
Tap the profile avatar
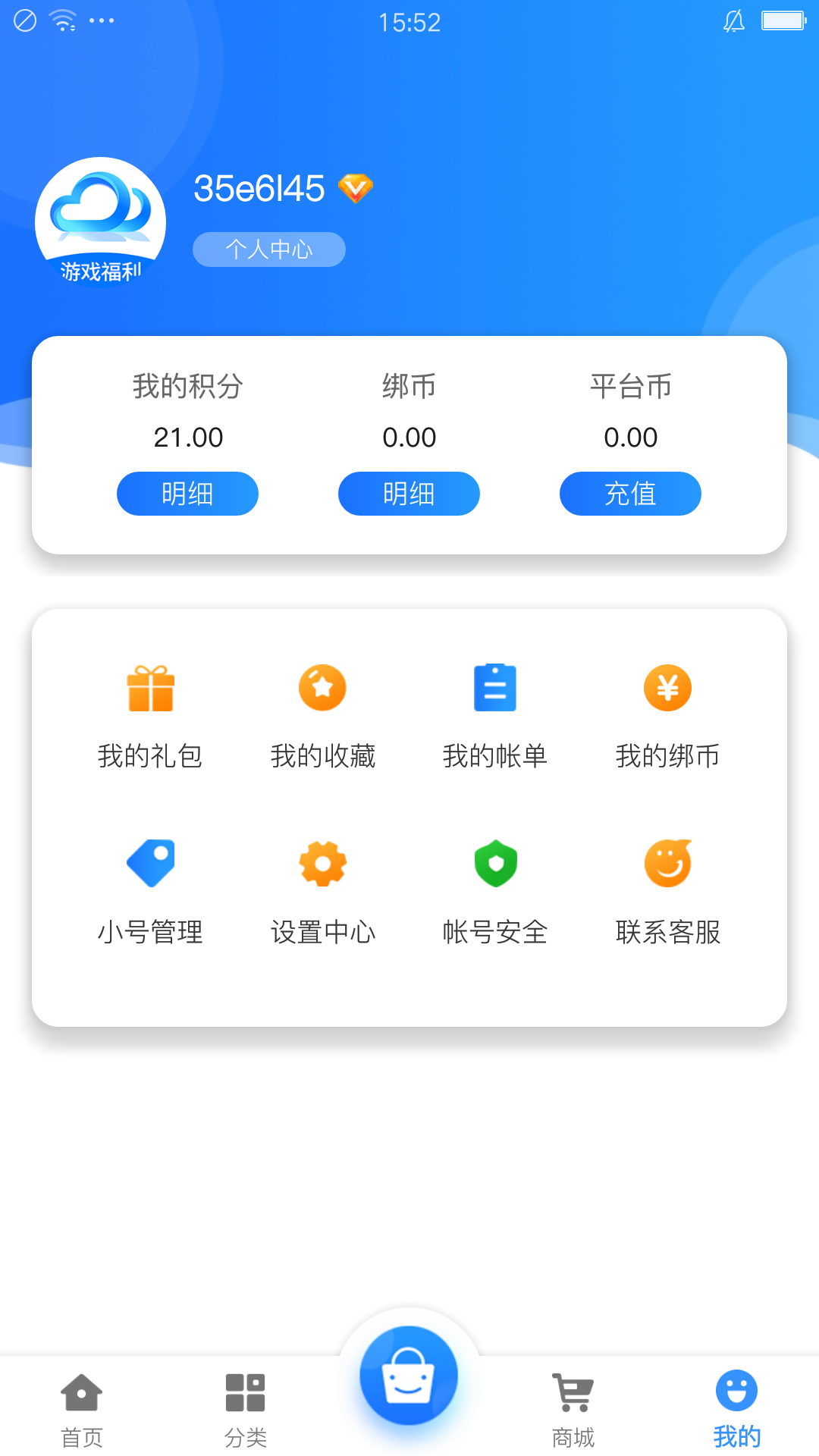(101, 222)
